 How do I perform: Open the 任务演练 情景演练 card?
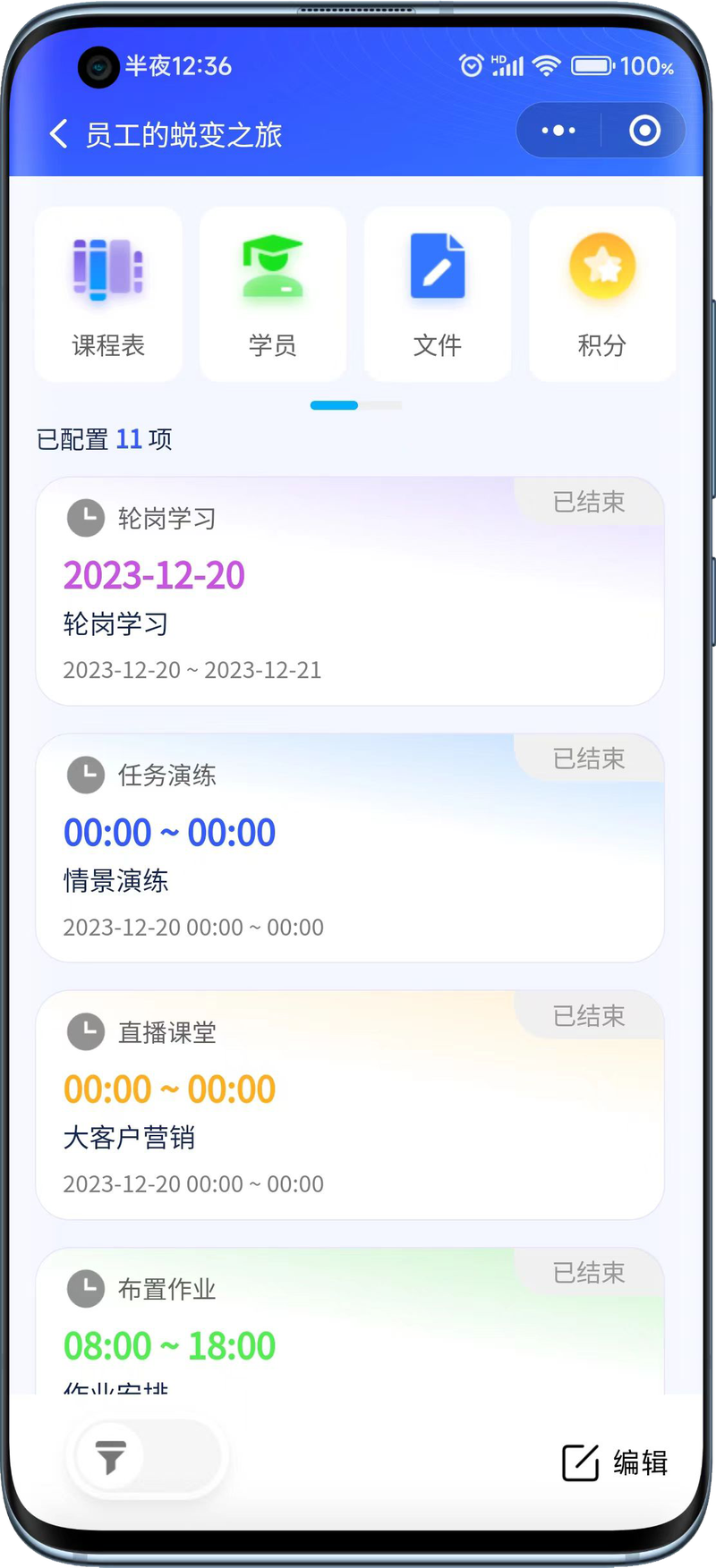pyautogui.click(x=350, y=848)
